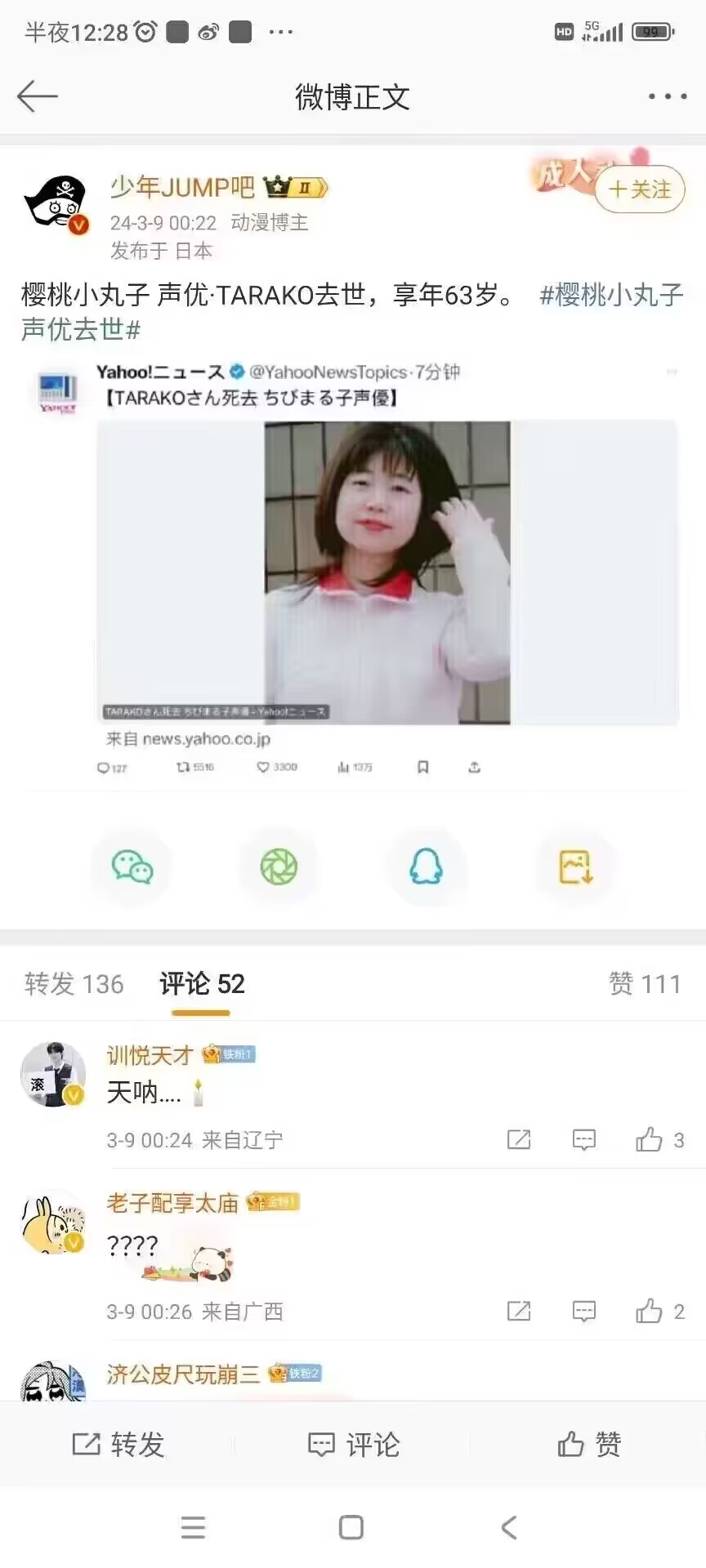Select the 评论 52 tab
Screen dimensions: 706x1568
pos(202,984)
